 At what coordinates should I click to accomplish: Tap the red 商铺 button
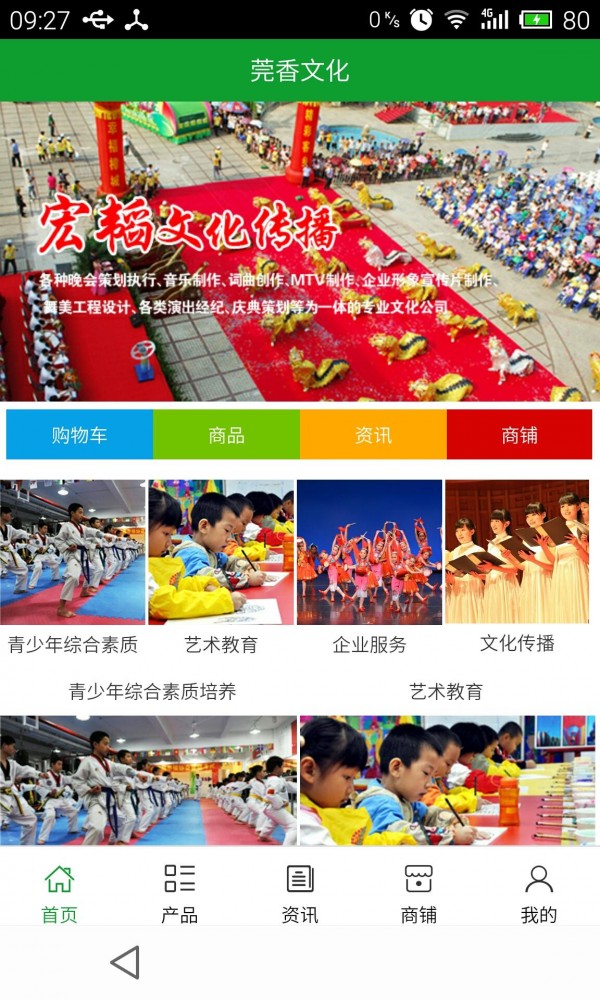click(x=519, y=435)
